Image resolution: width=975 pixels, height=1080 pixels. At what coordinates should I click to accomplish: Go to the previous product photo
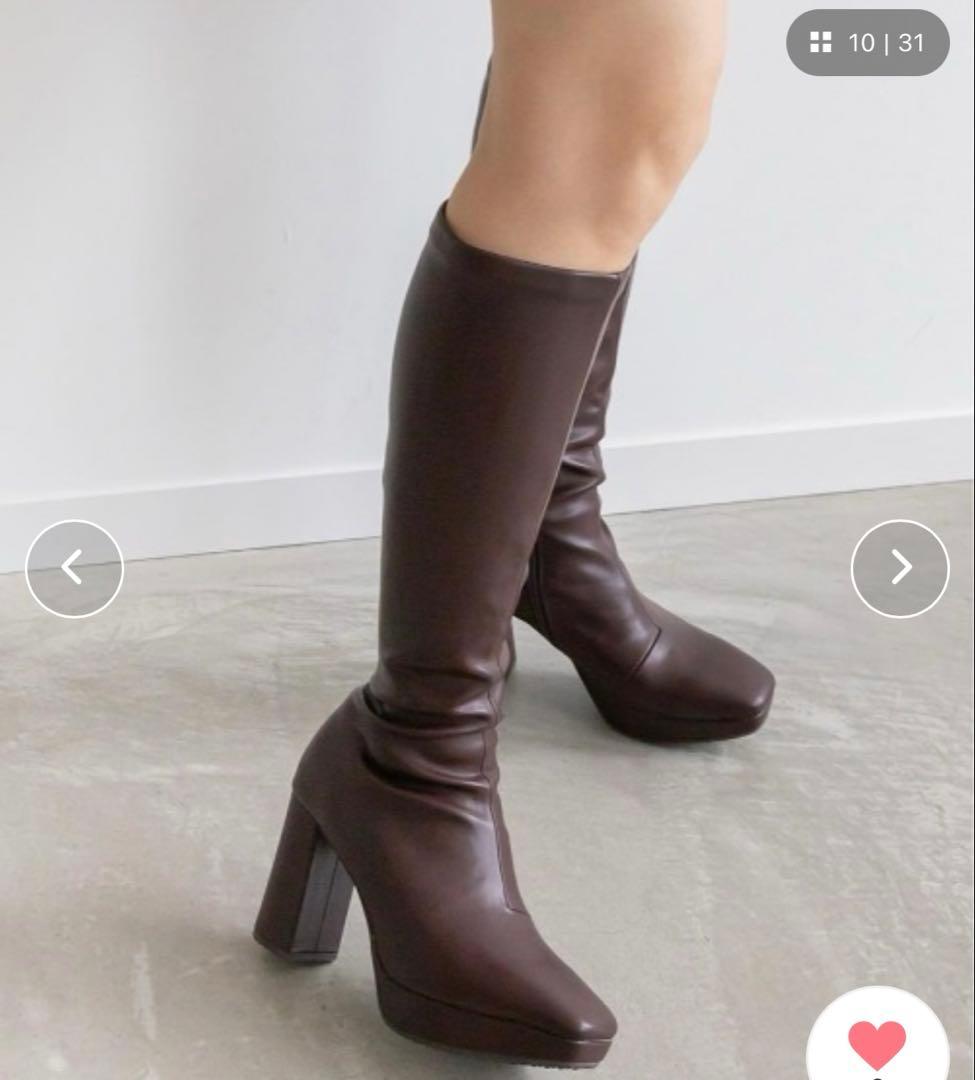click(74, 568)
